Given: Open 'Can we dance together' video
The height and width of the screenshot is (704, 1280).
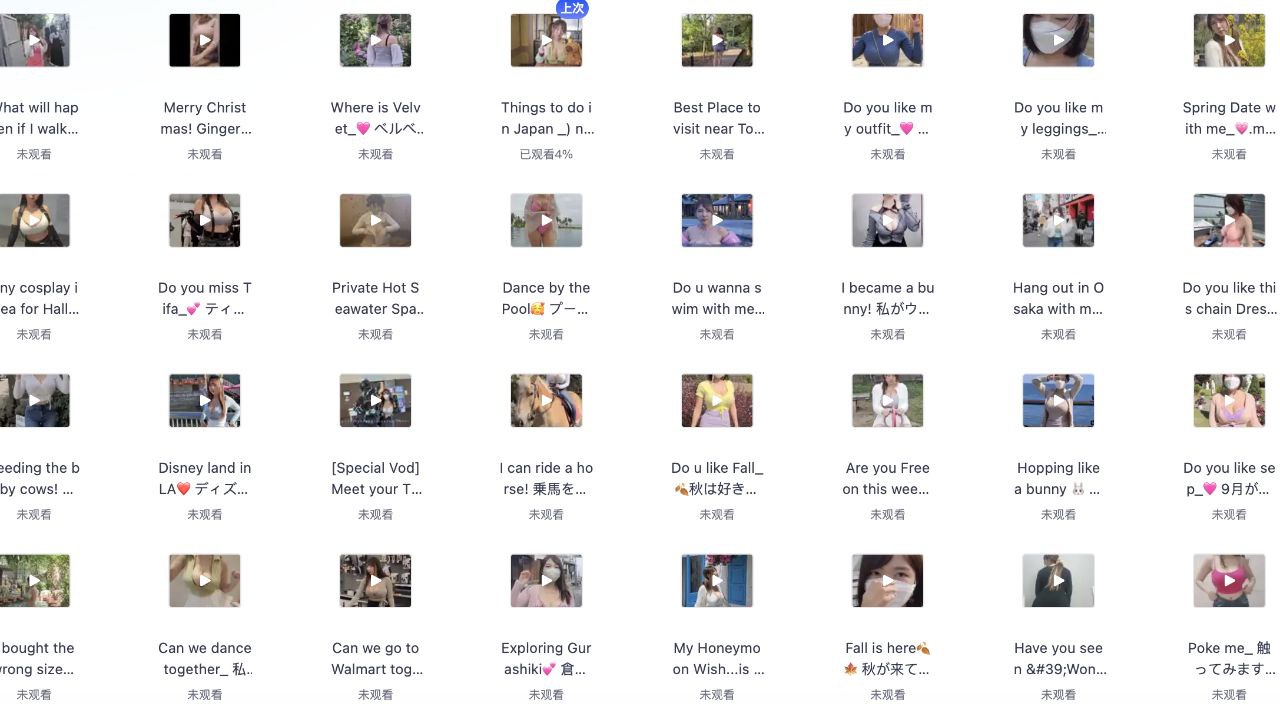Looking at the screenshot, I should [x=205, y=580].
